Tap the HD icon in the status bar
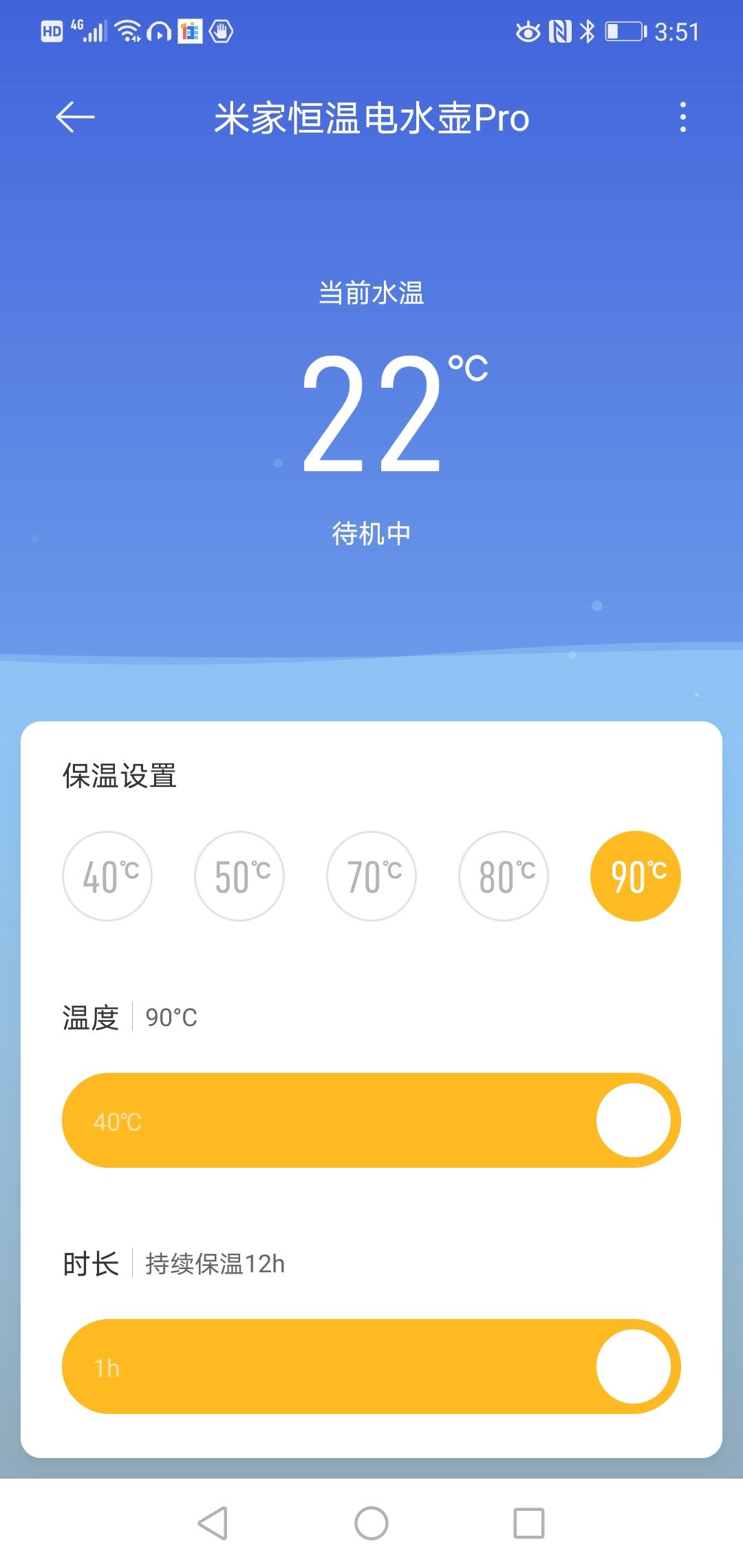The width and height of the screenshot is (743, 1568). coord(50,30)
